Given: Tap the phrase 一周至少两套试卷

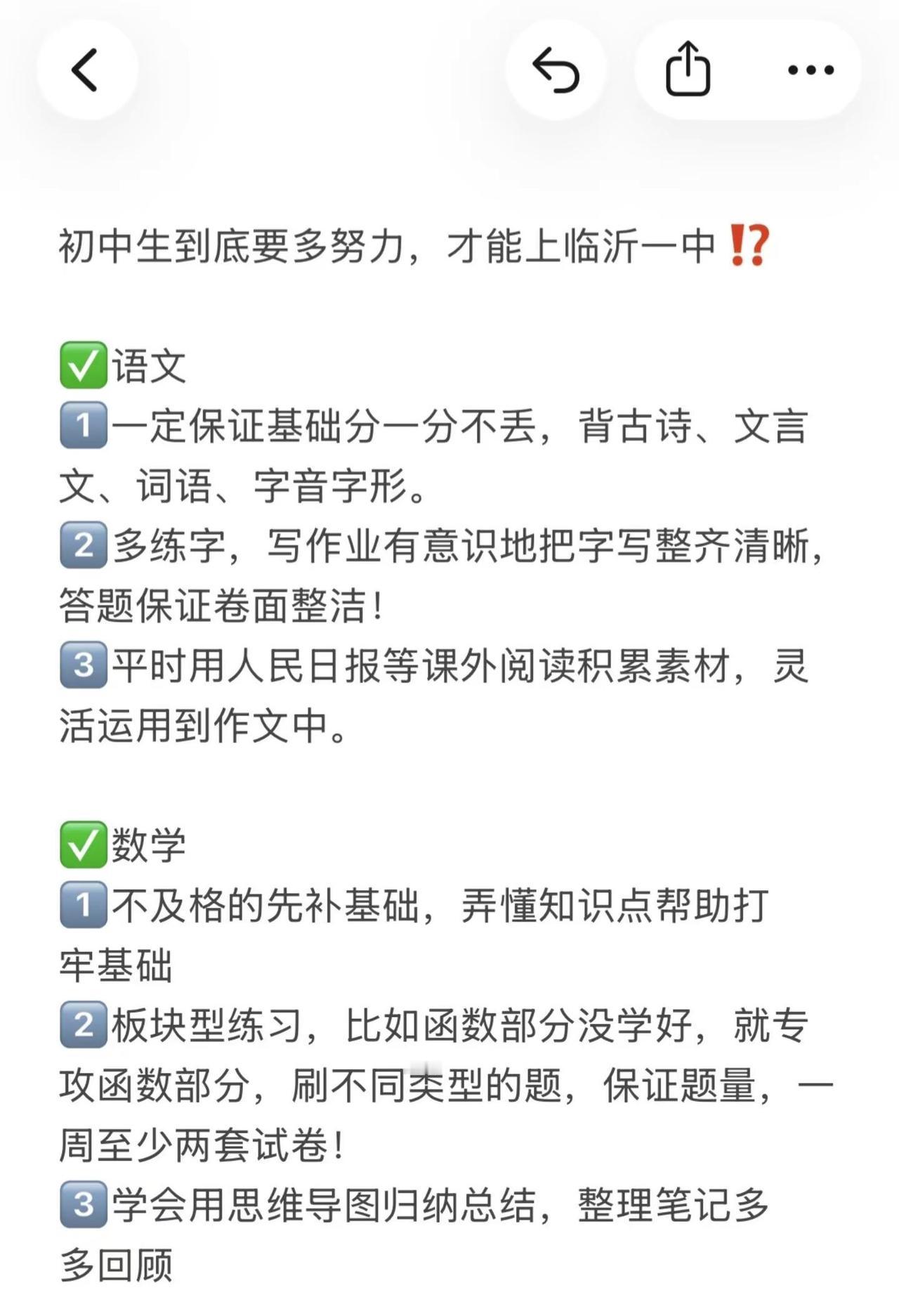Looking at the screenshot, I should 197,1143.
